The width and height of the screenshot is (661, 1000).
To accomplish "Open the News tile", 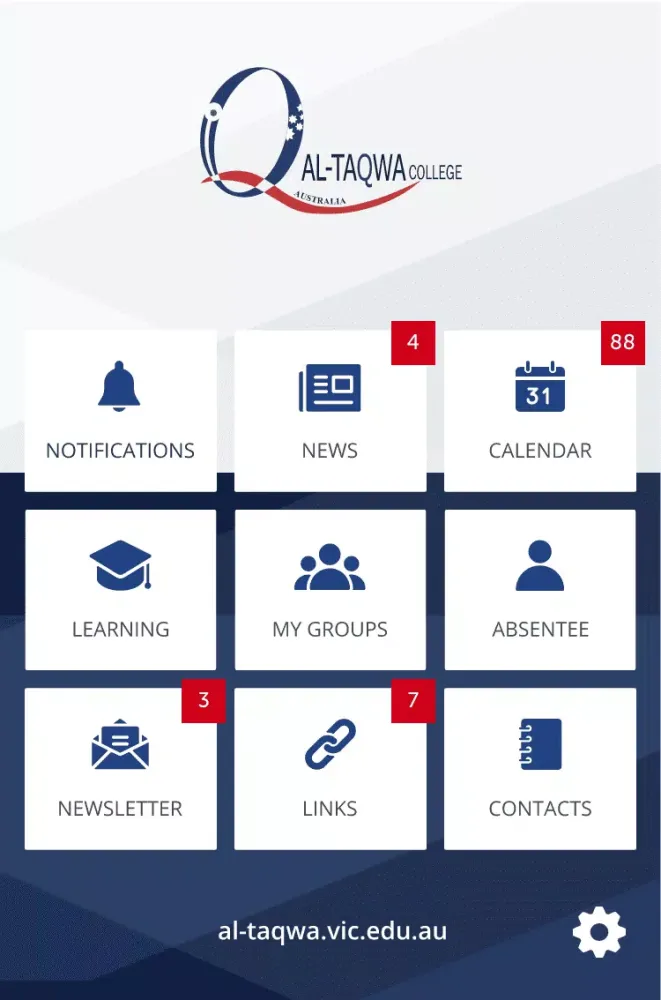I will point(330,411).
